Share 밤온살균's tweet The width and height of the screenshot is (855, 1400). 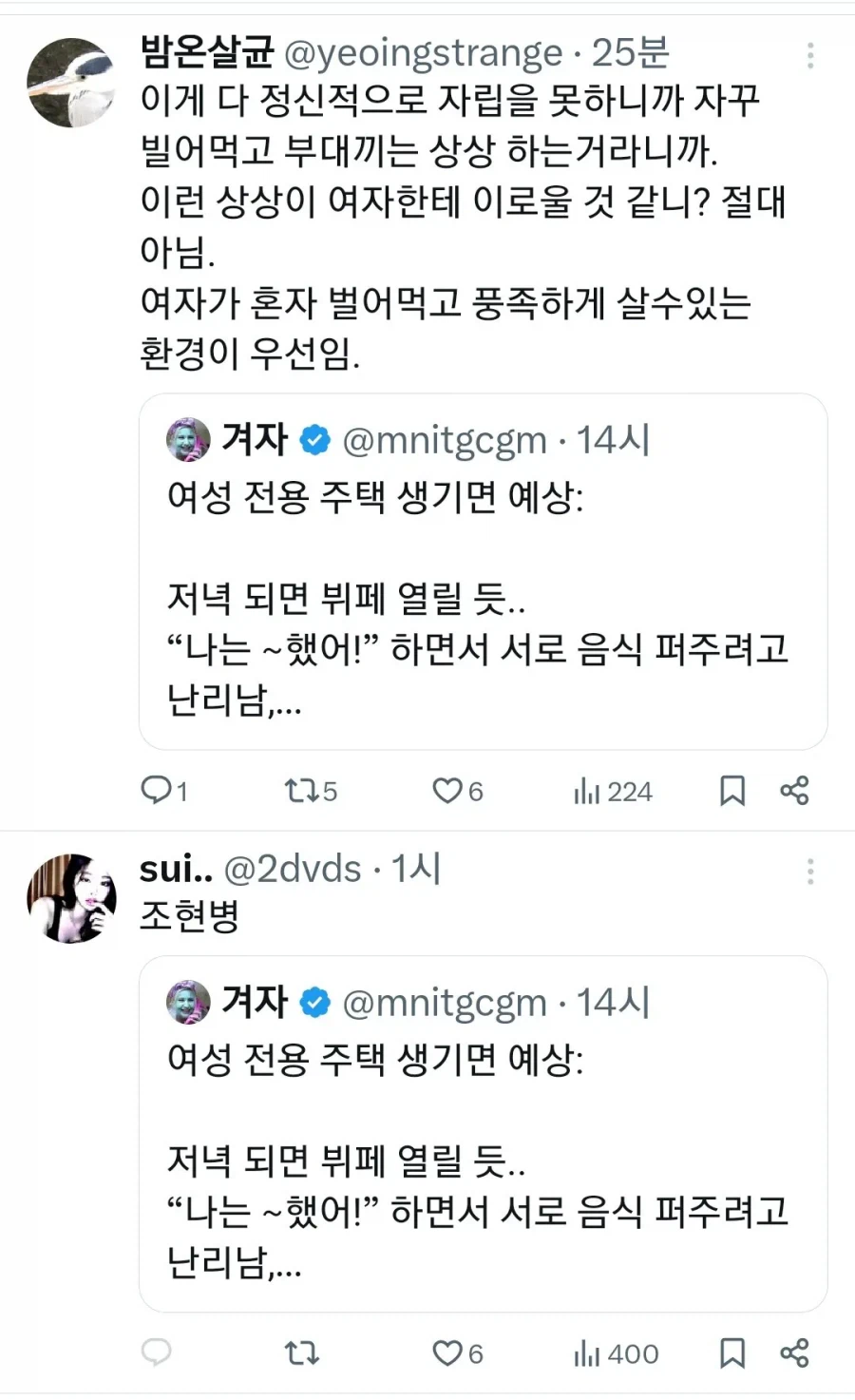[x=794, y=791]
